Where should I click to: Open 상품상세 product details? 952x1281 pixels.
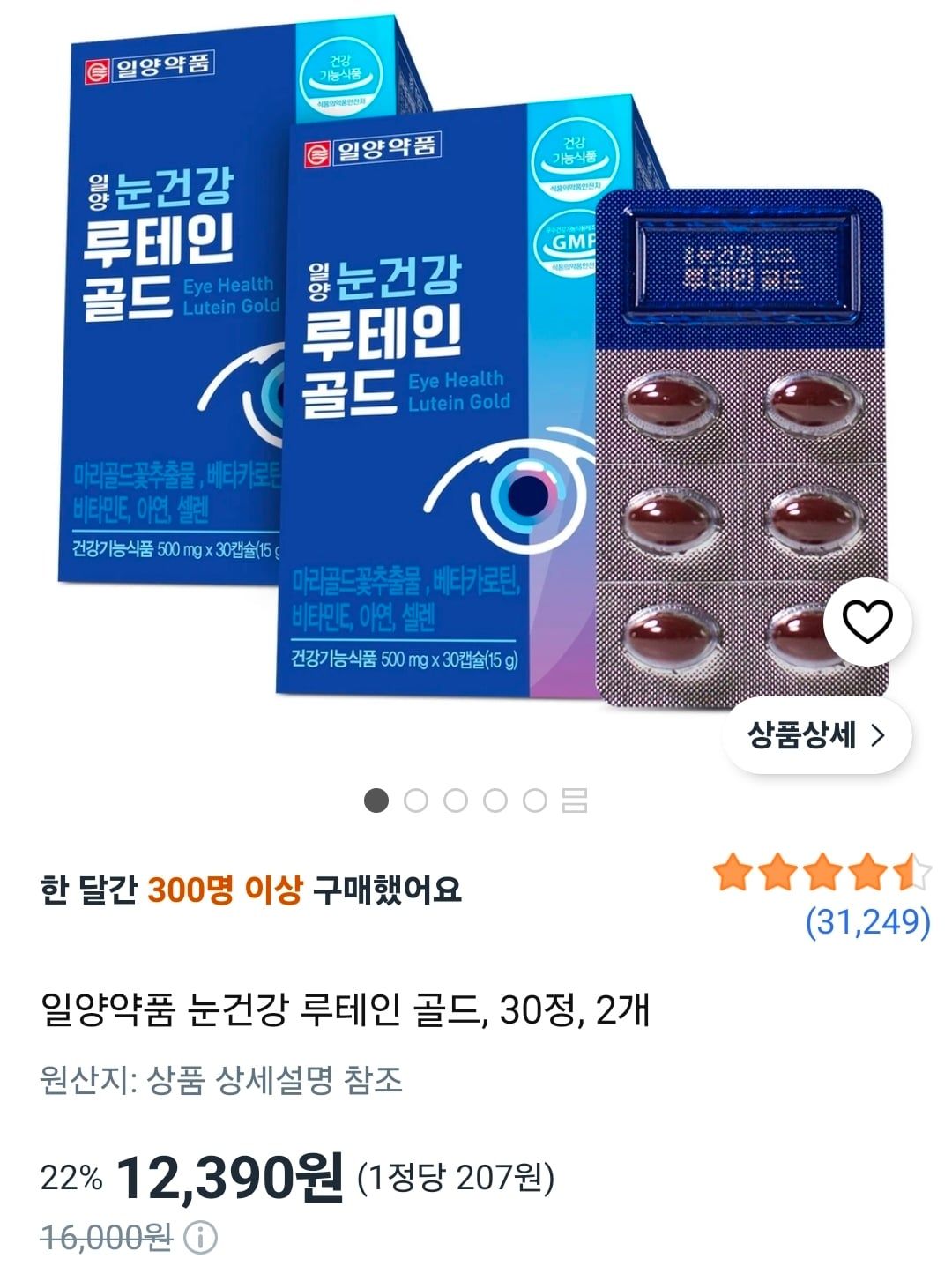click(816, 735)
